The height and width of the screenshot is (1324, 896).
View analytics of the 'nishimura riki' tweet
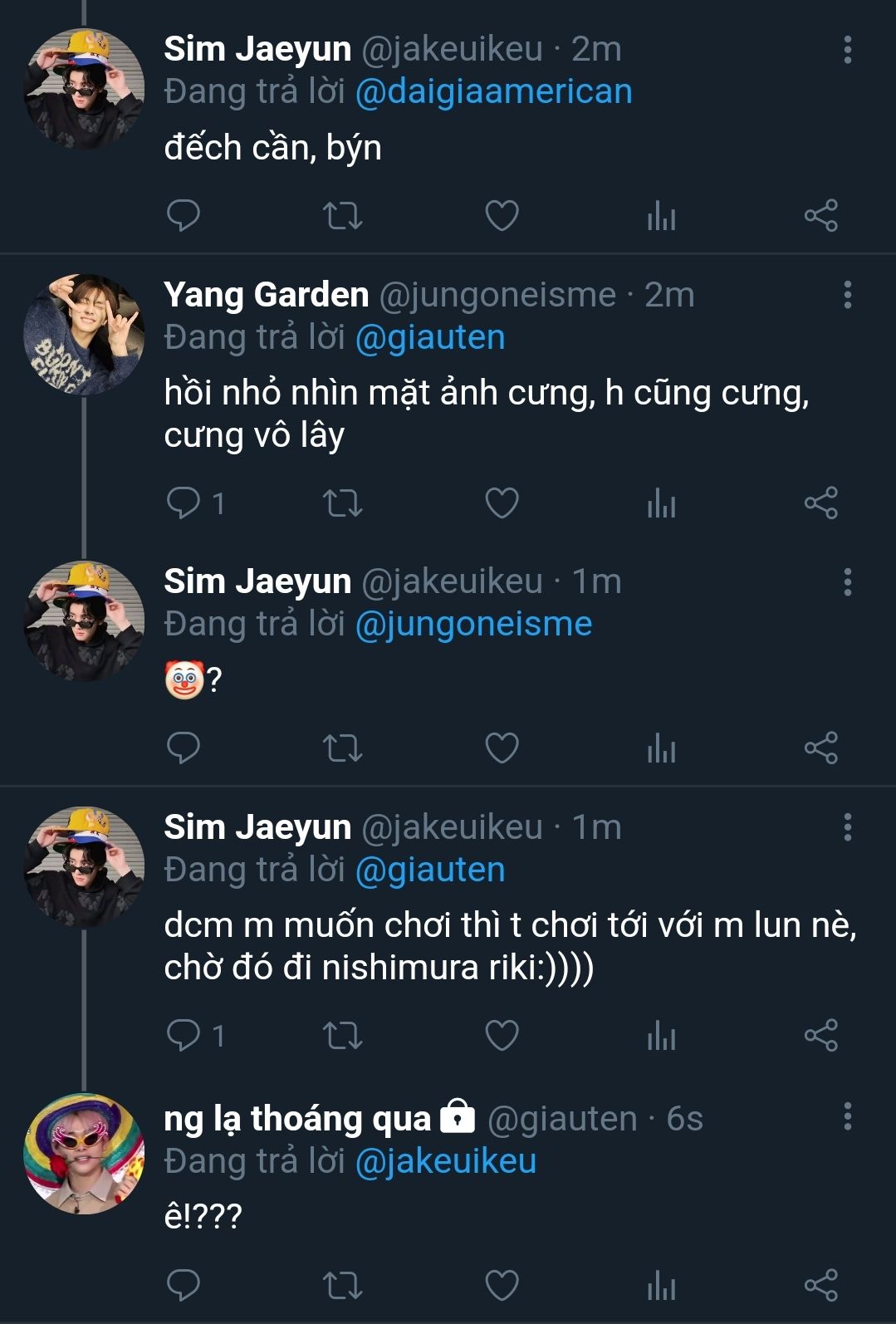click(x=661, y=1035)
